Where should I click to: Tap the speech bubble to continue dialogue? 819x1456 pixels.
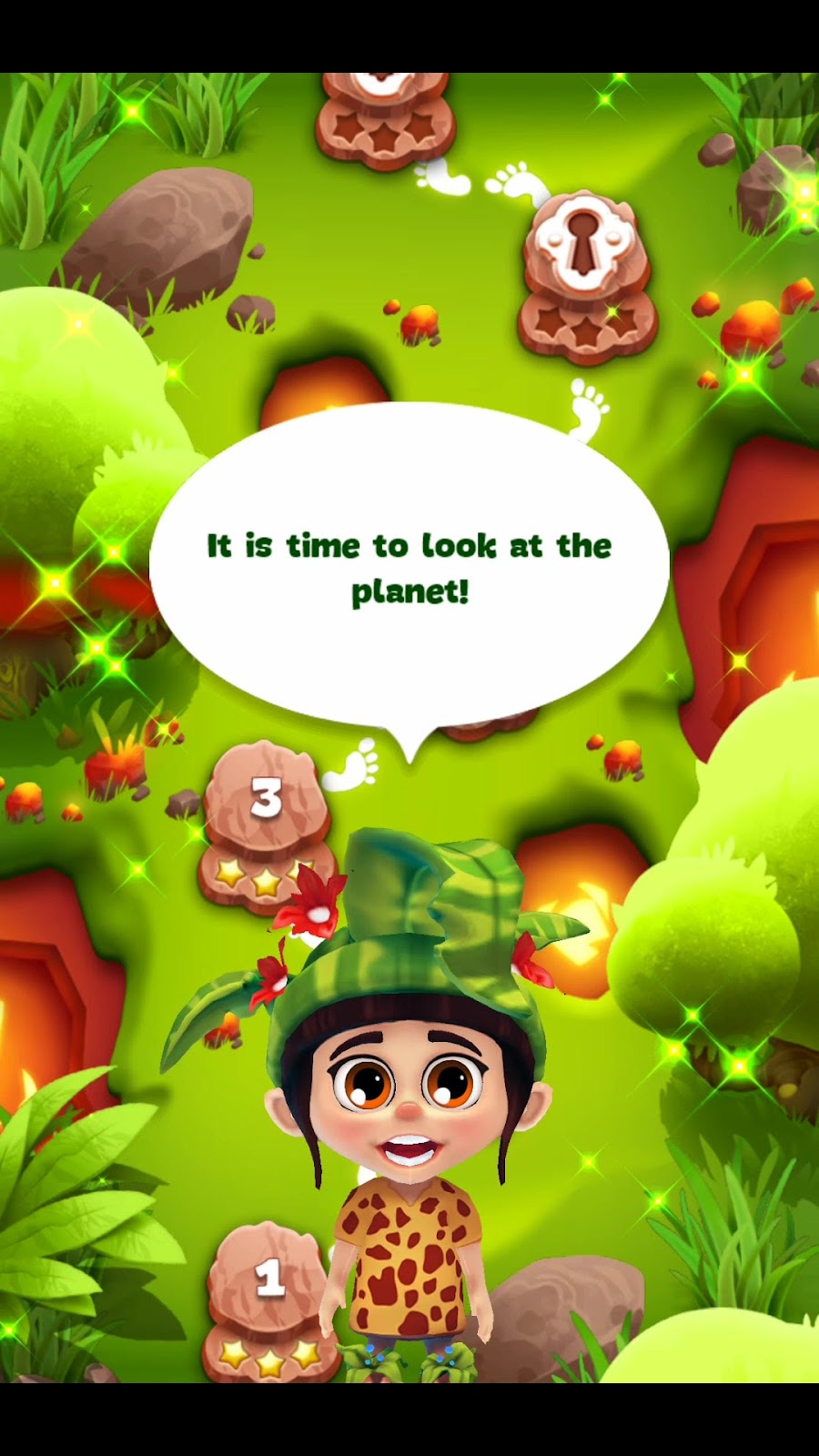[x=409, y=568]
